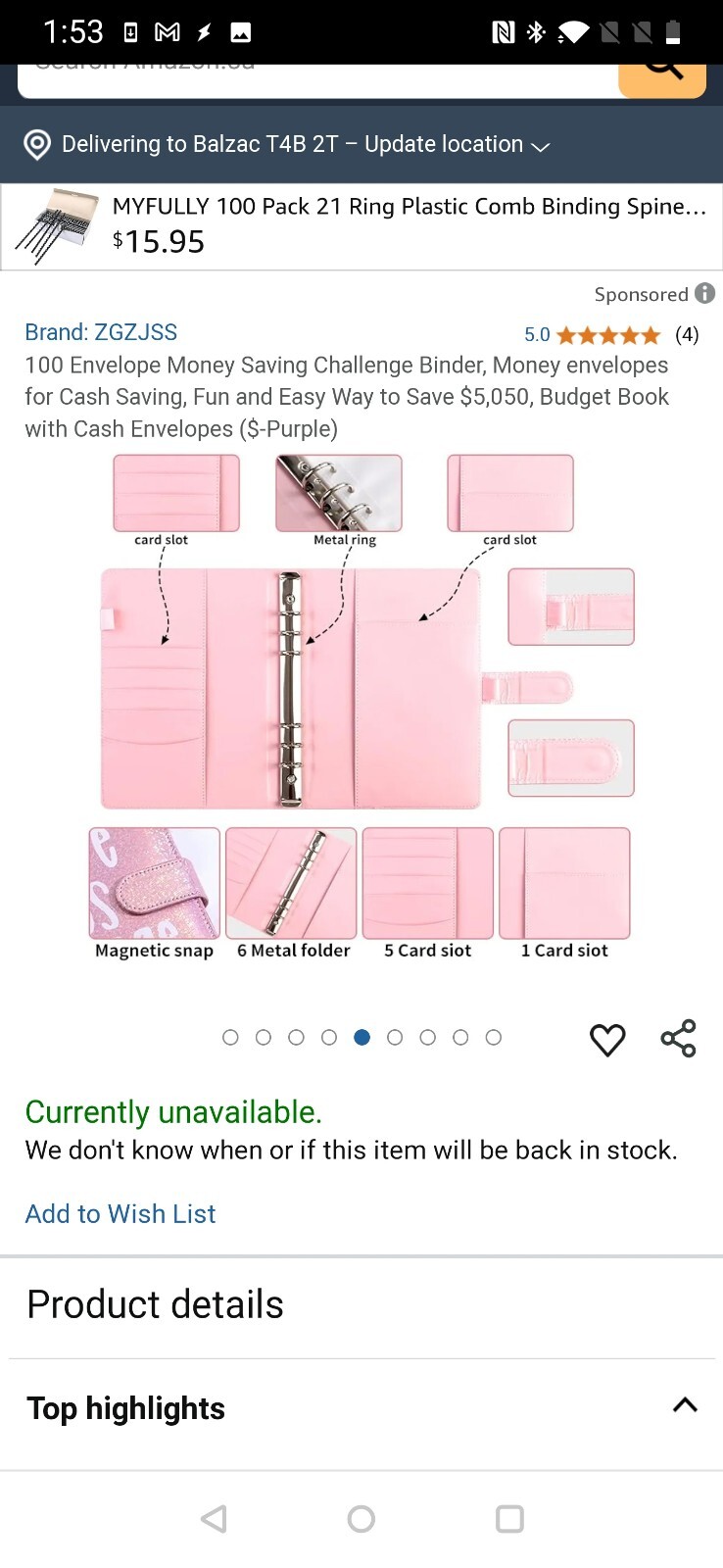
Task: View the 5.0 star customer ratings
Action: point(607,335)
